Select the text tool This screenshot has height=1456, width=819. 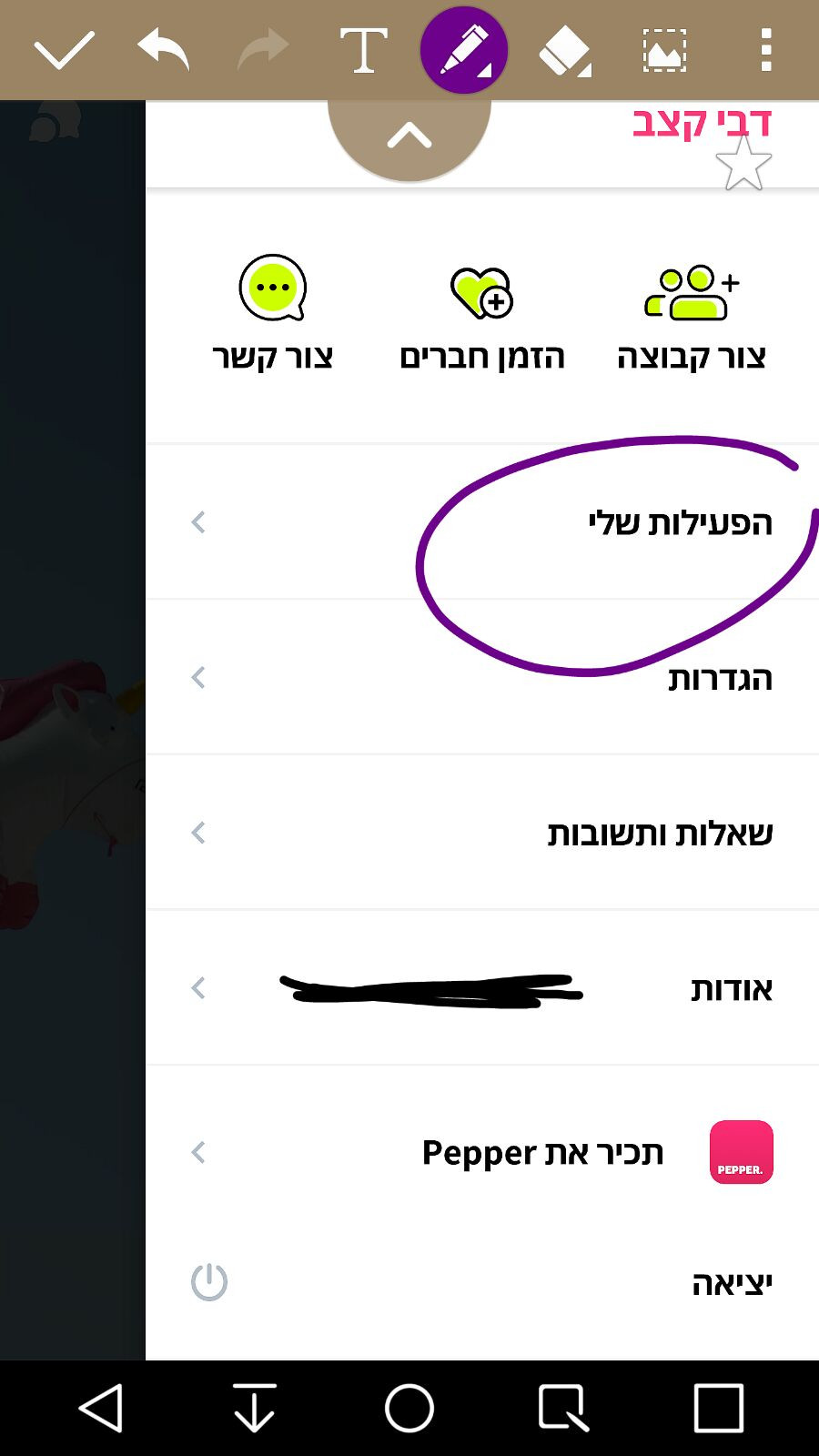[x=363, y=50]
